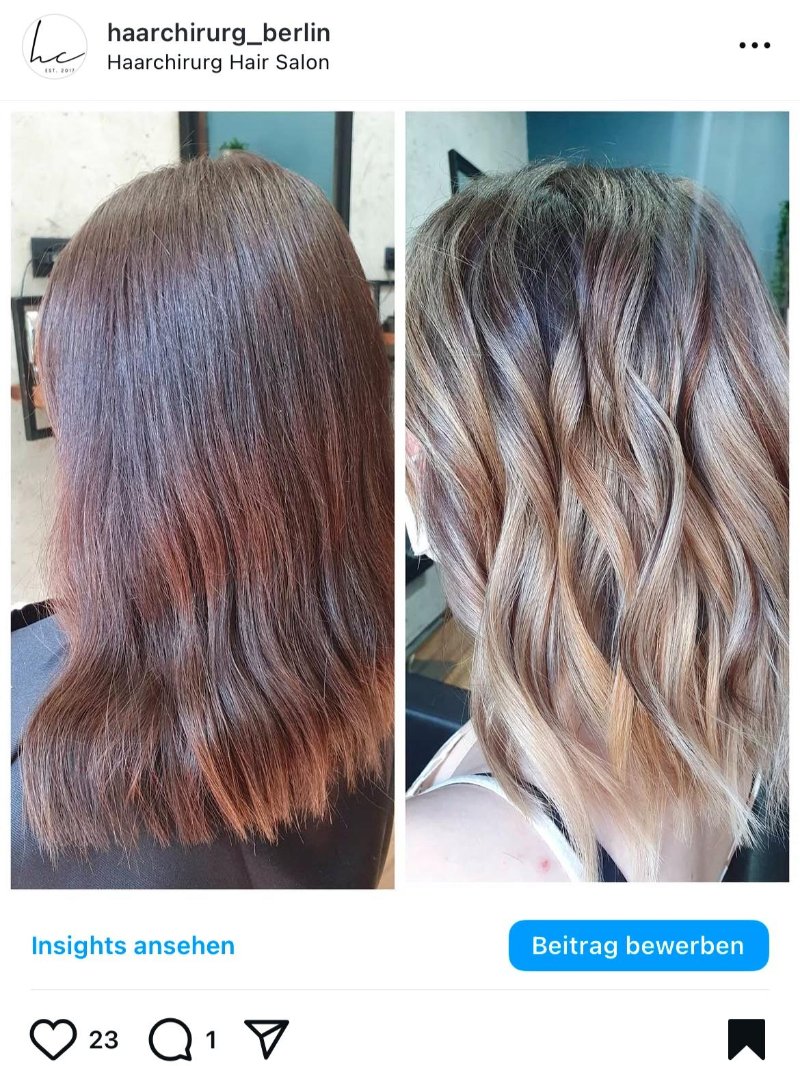Open haarchirurg_berlin profile picture

pos(54,47)
